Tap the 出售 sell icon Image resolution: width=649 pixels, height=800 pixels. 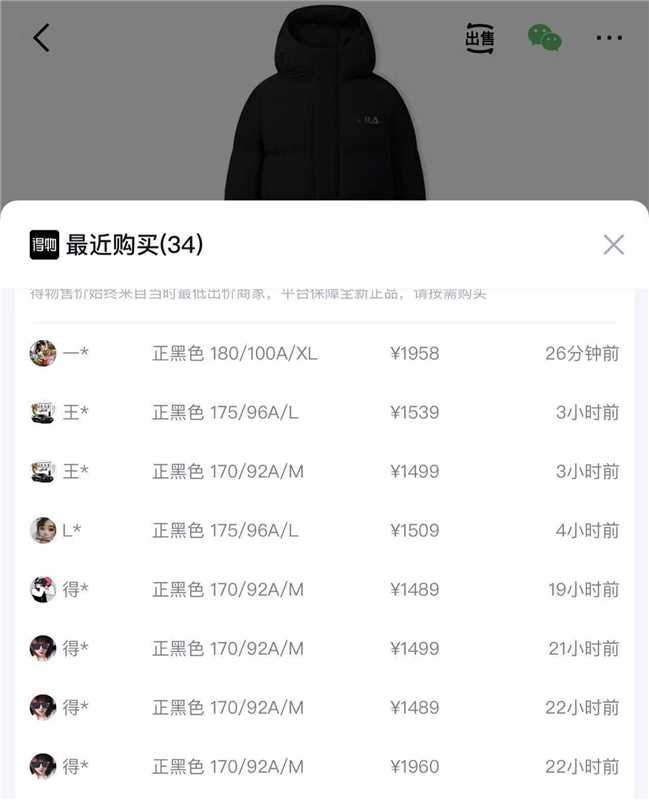click(480, 39)
